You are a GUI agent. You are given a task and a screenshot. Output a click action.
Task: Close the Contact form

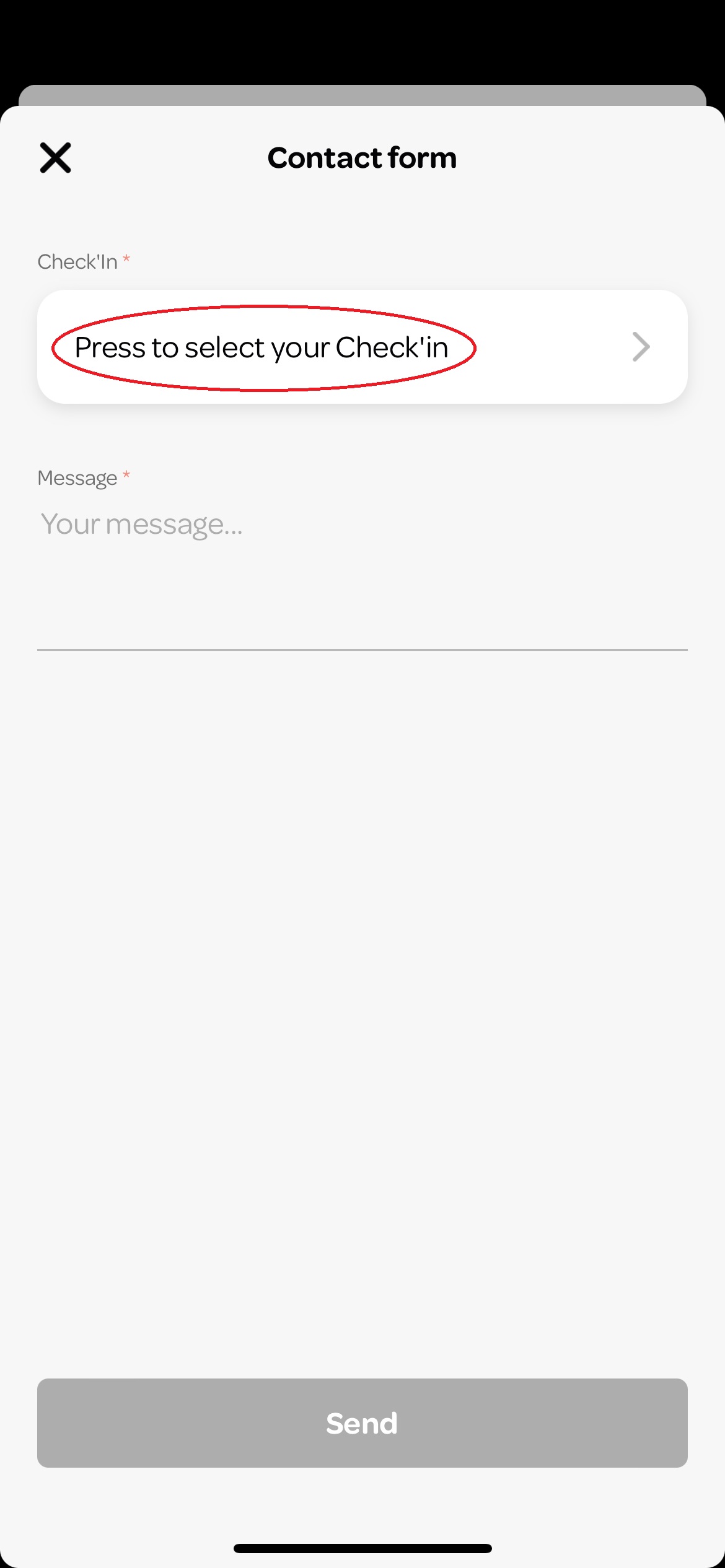(x=56, y=158)
